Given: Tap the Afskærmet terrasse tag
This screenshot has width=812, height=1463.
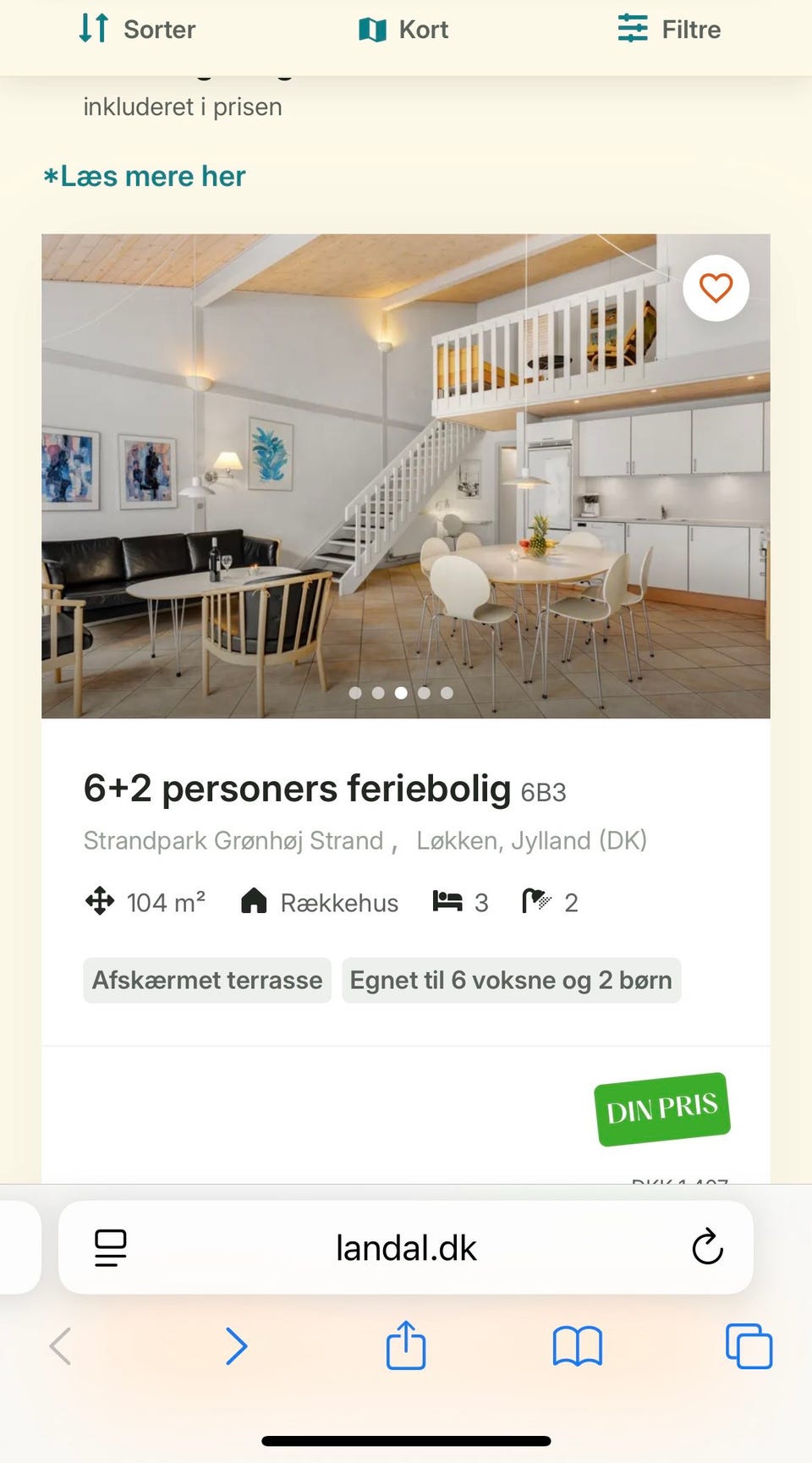Looking at the screenshot, I should pyautogui.click(x=206, y=980).
